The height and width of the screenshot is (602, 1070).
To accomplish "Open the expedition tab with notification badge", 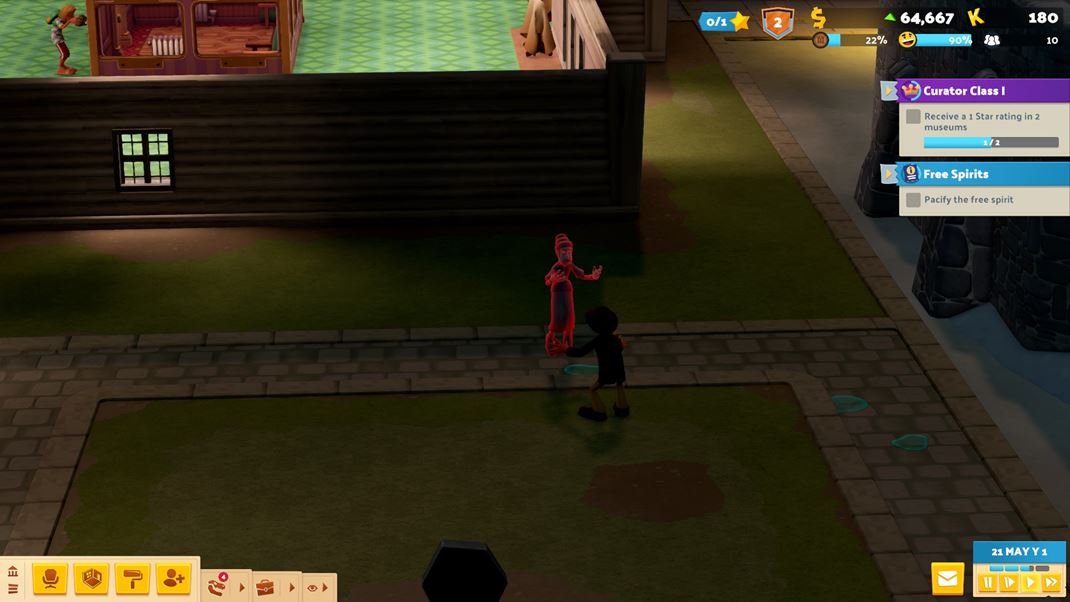I will point(217,586).
